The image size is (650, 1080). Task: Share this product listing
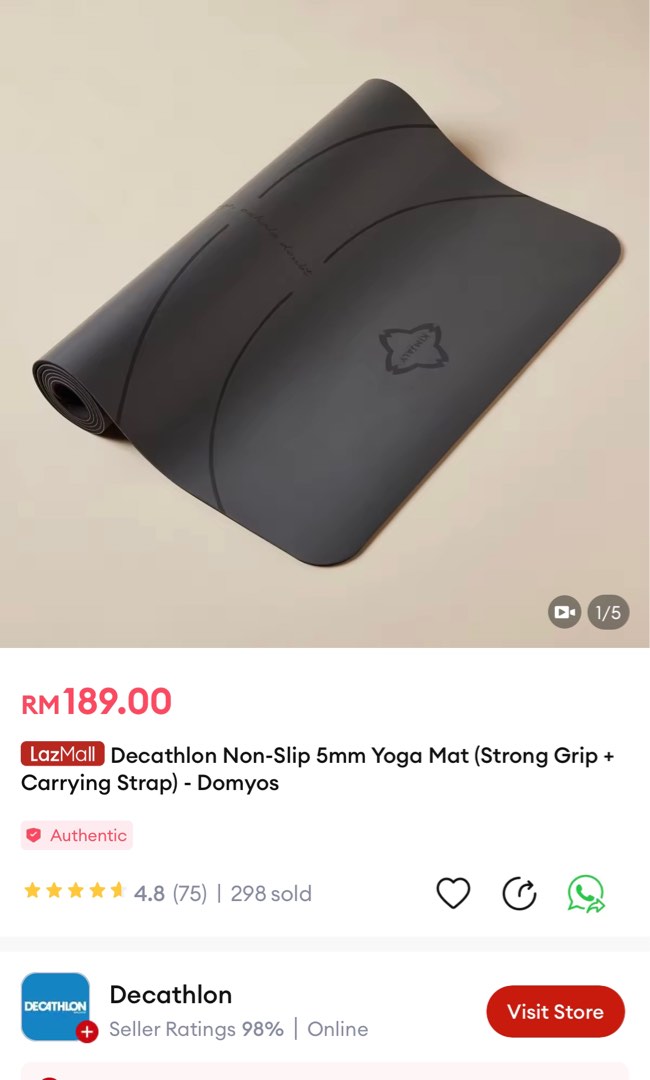click(519, 893)
